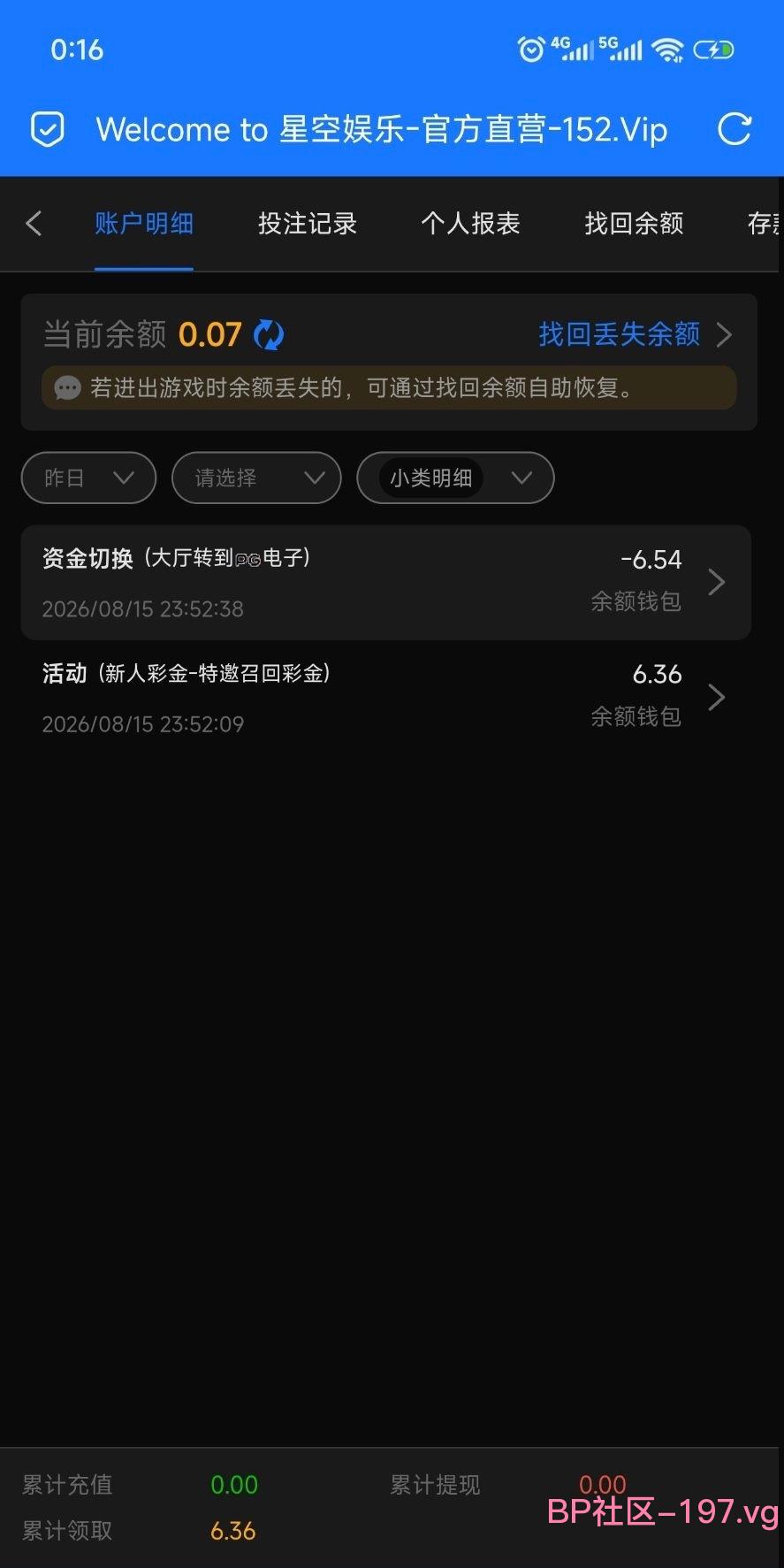Image resolution: width=784 pixels, height=1568 pixels.
Task: Go back using the left arrow
Action: coord(34,223)
